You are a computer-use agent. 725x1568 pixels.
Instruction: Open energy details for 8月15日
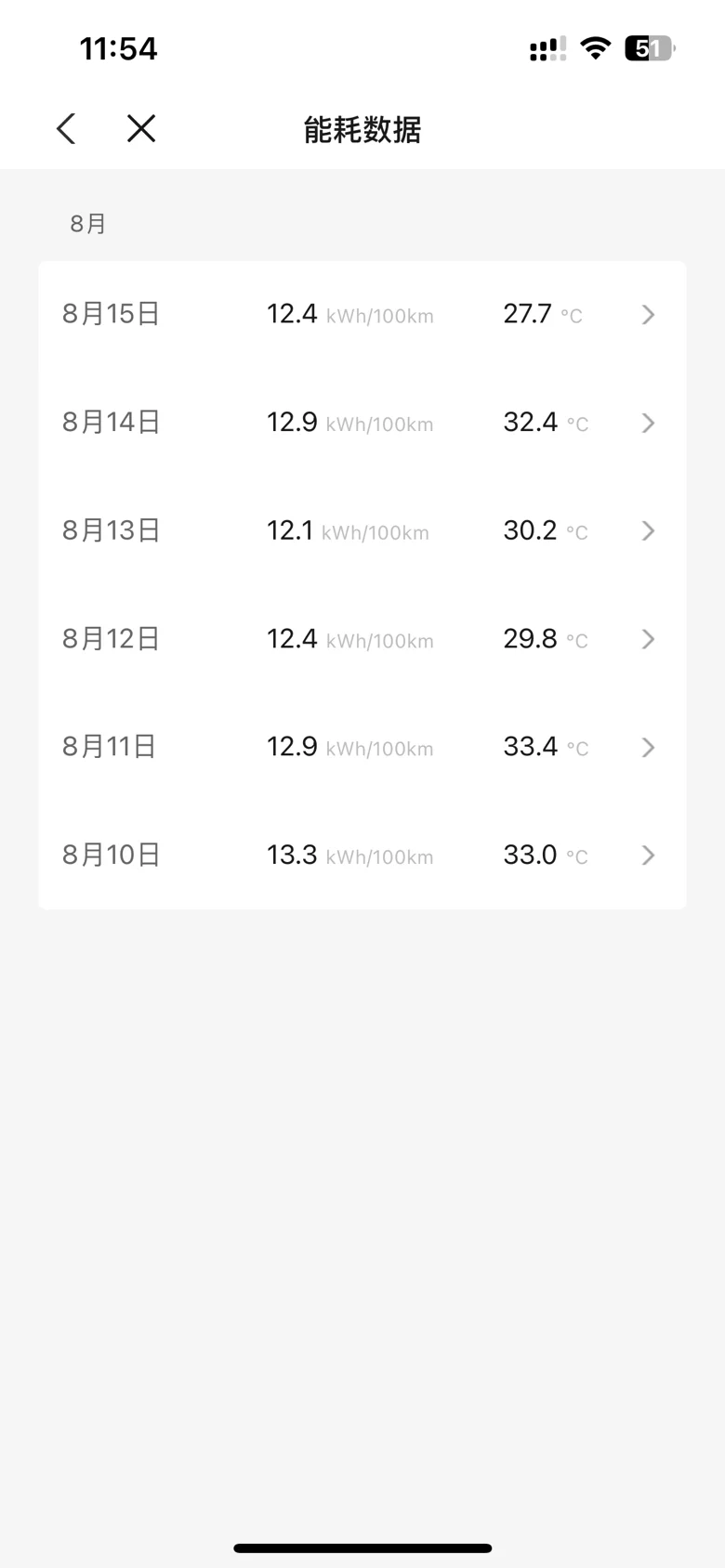point(362,315)
